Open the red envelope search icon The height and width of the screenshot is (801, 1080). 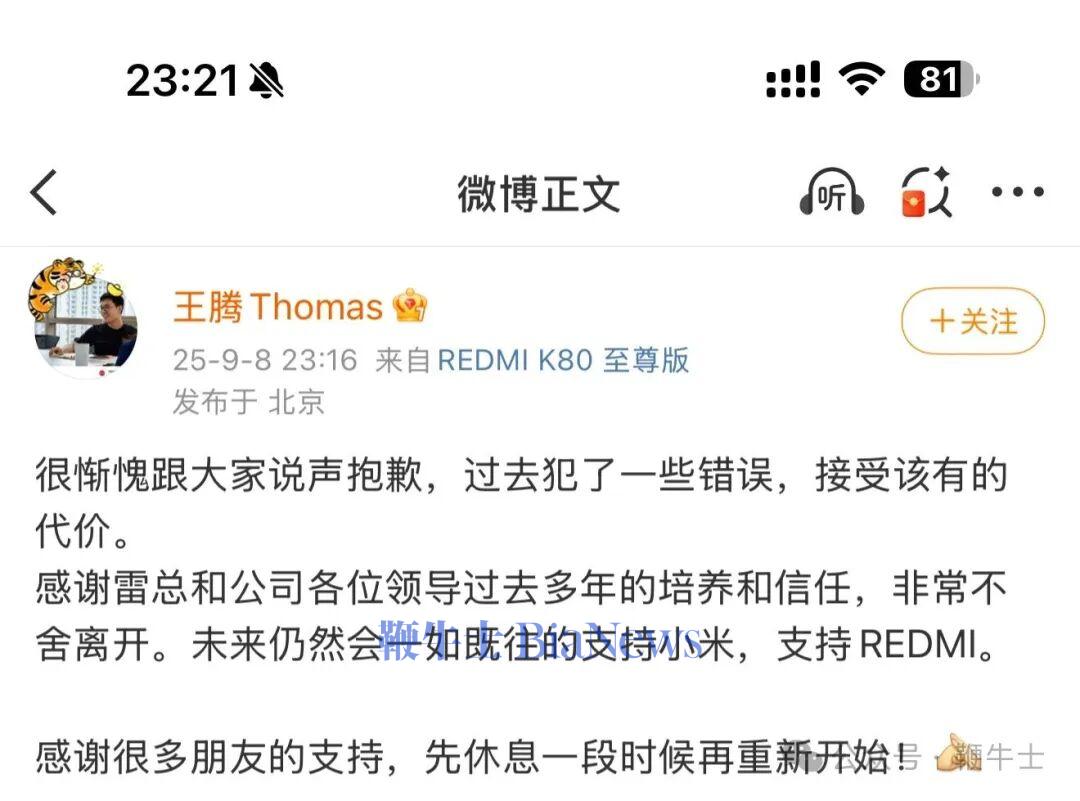[925, 193]
